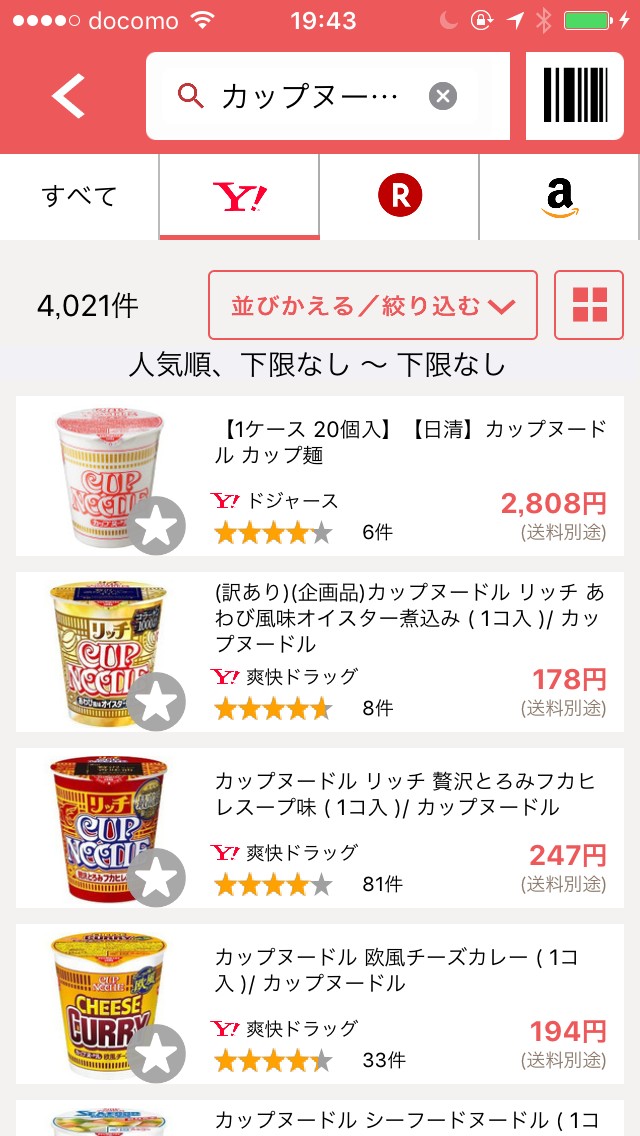The image size is (640, 1136).
Task: Open the 欧風チーズカレー product
Action: point(410,970)
